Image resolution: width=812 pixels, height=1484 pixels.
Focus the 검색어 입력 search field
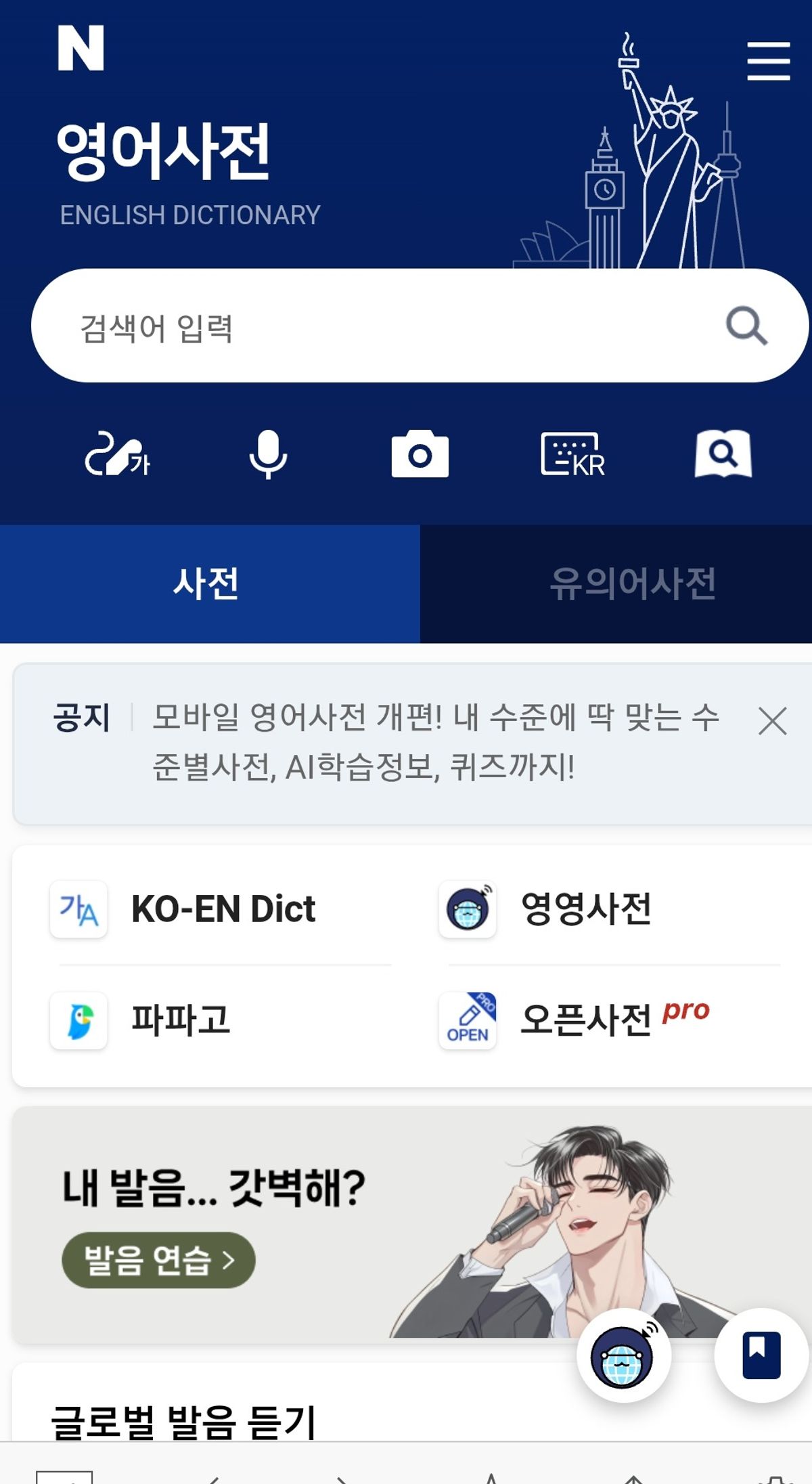coord(379,327)
